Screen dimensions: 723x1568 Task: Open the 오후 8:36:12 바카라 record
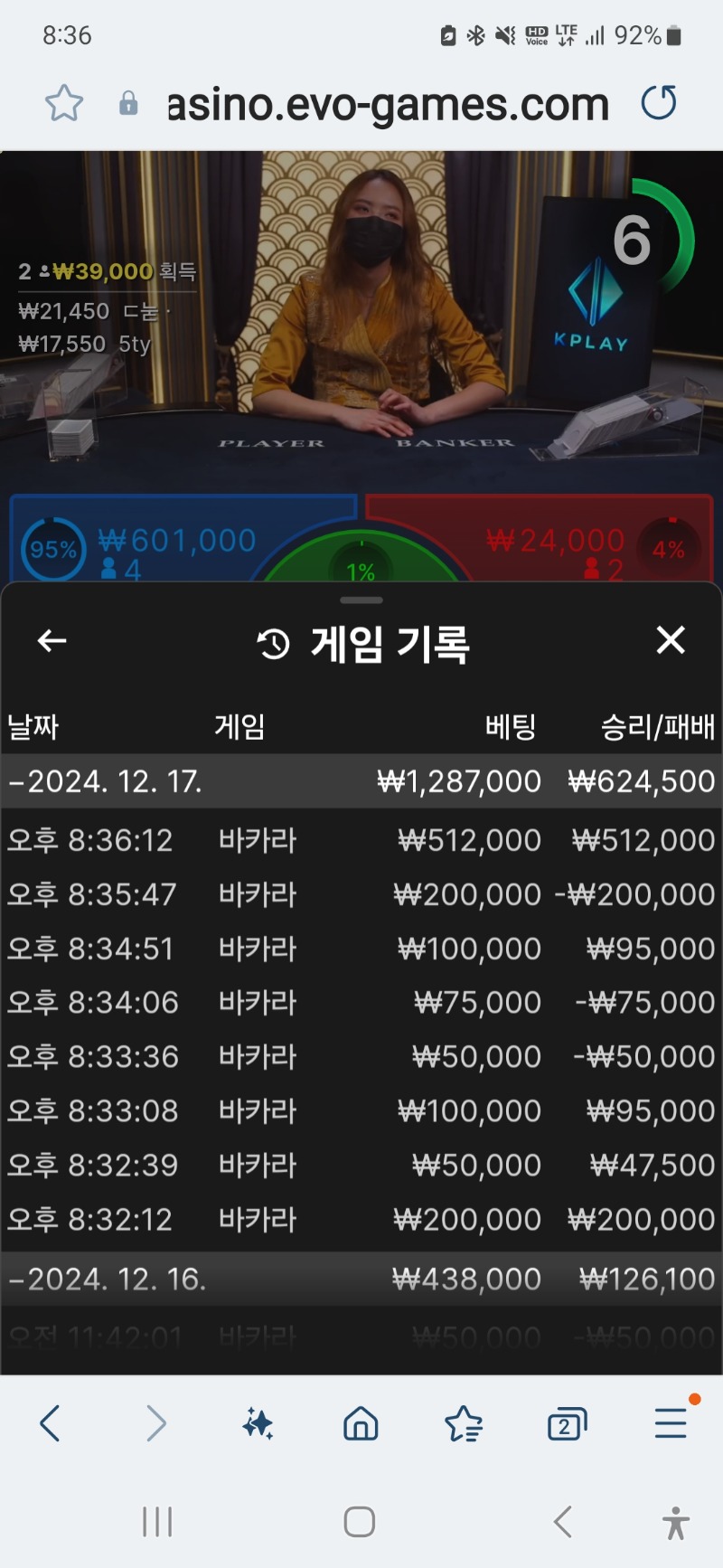pyautogui.click(x=361, y=840)
